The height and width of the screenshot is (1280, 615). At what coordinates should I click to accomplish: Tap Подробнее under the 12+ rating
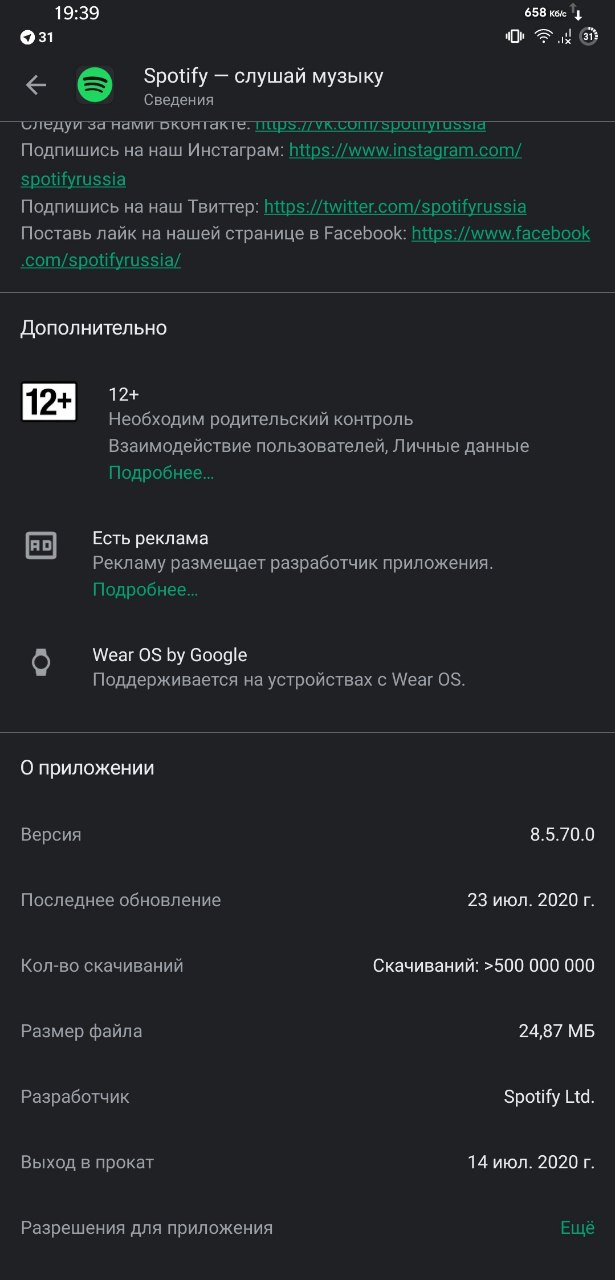click(161, 473)
